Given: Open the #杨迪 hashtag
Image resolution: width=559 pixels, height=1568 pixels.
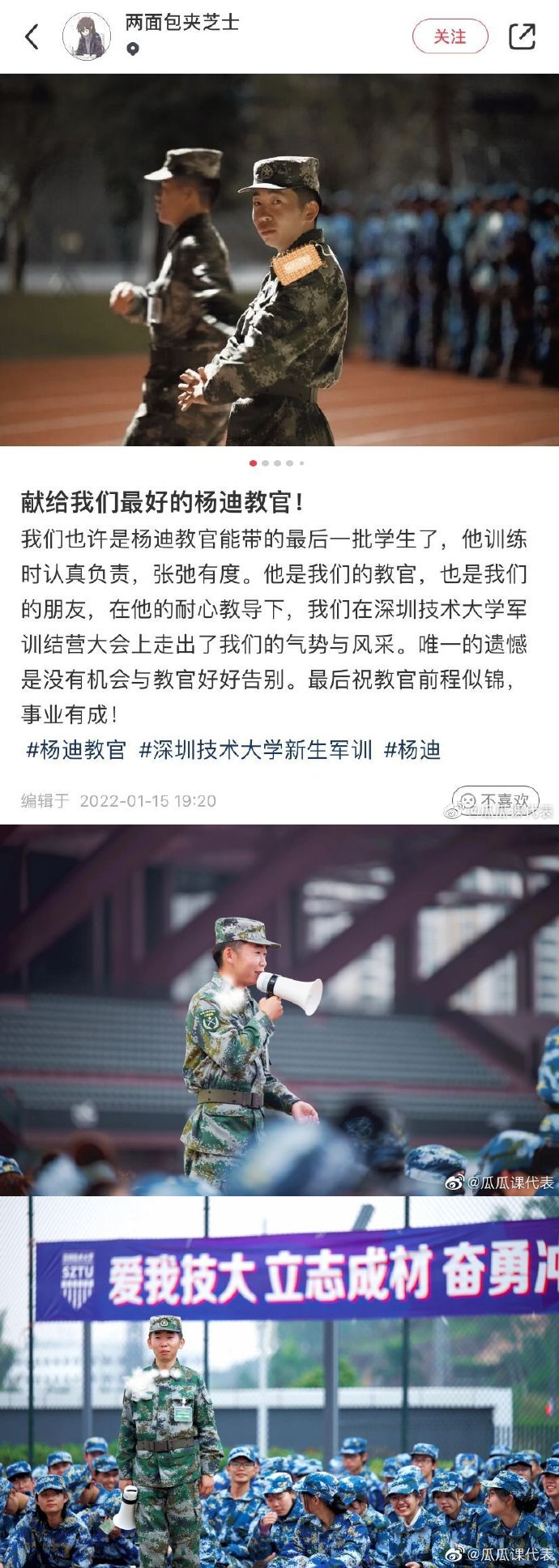Looking at the screenshot, I should pyautogui.click(x=412, y=750).
